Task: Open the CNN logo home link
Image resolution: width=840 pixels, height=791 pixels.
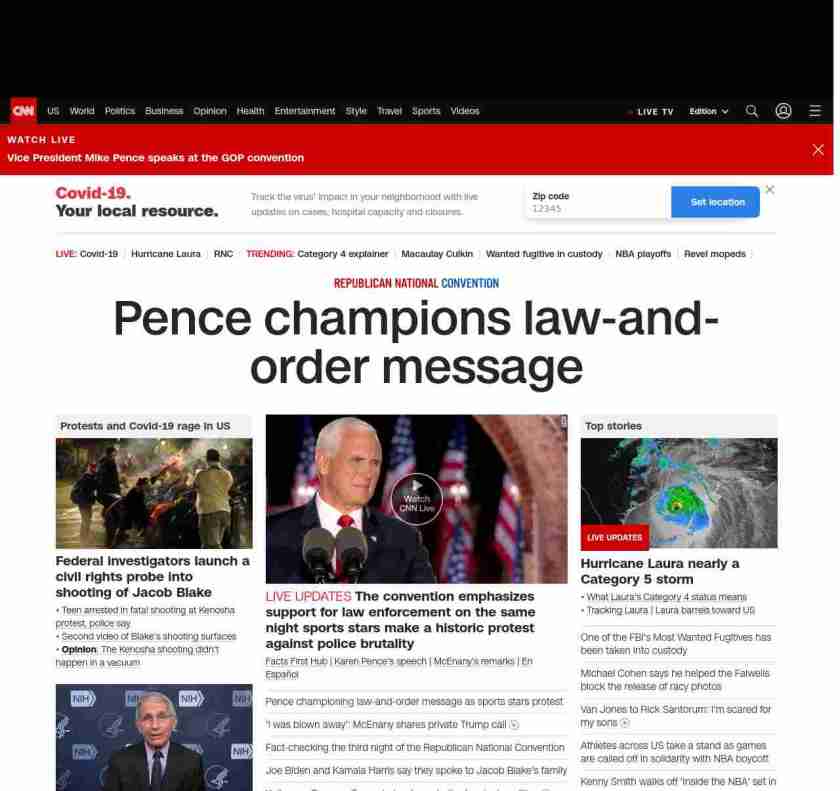Action: [23, 111]
